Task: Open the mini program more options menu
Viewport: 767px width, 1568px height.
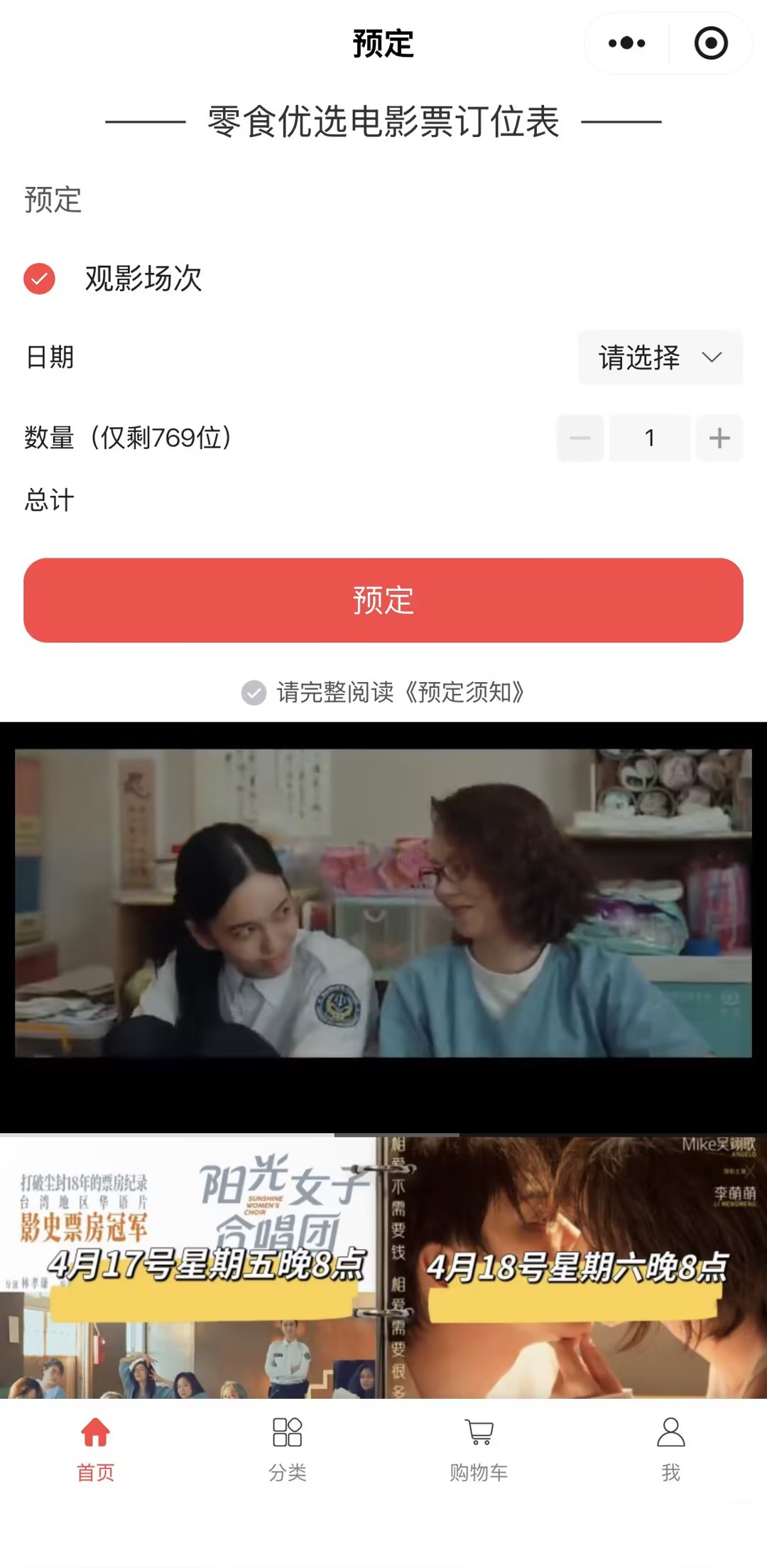Action: point(626,43)
